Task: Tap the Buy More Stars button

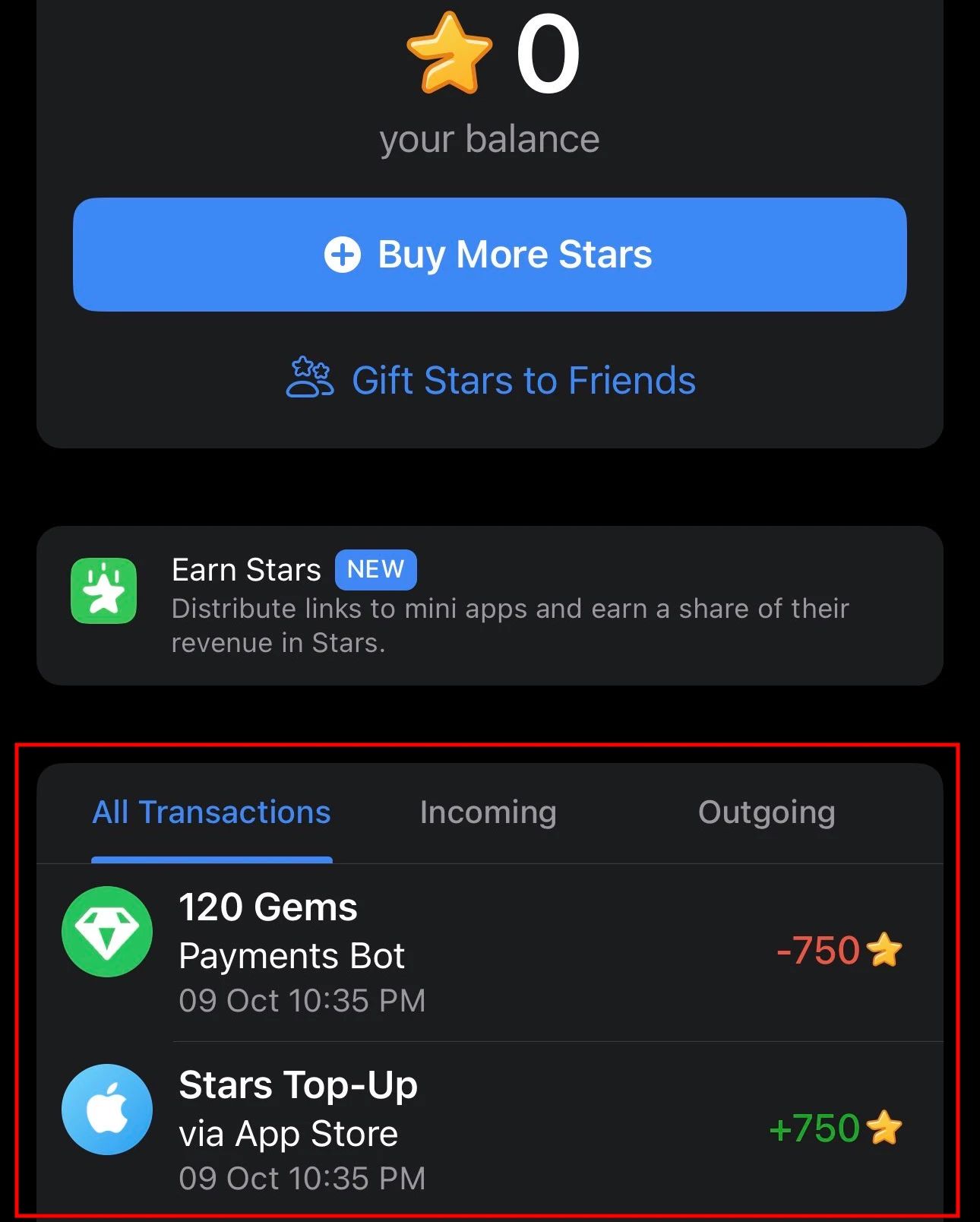Action: (x=490, y=255)
